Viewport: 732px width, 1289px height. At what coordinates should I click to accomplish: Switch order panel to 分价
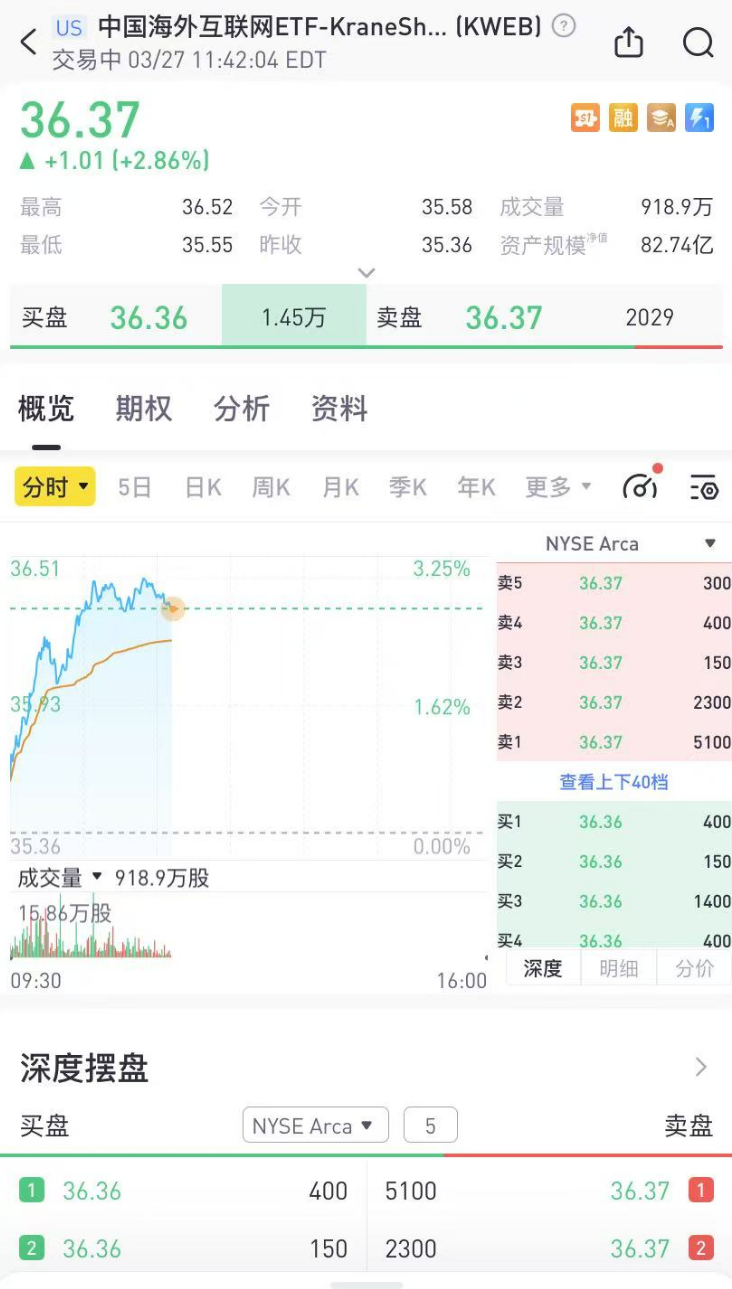694,968
